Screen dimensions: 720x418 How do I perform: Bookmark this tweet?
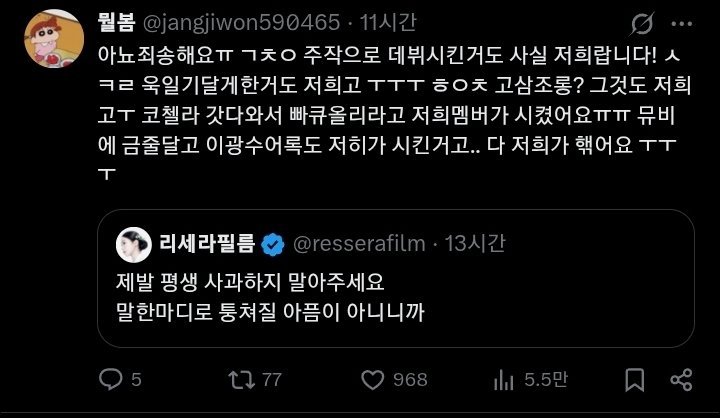634,379
